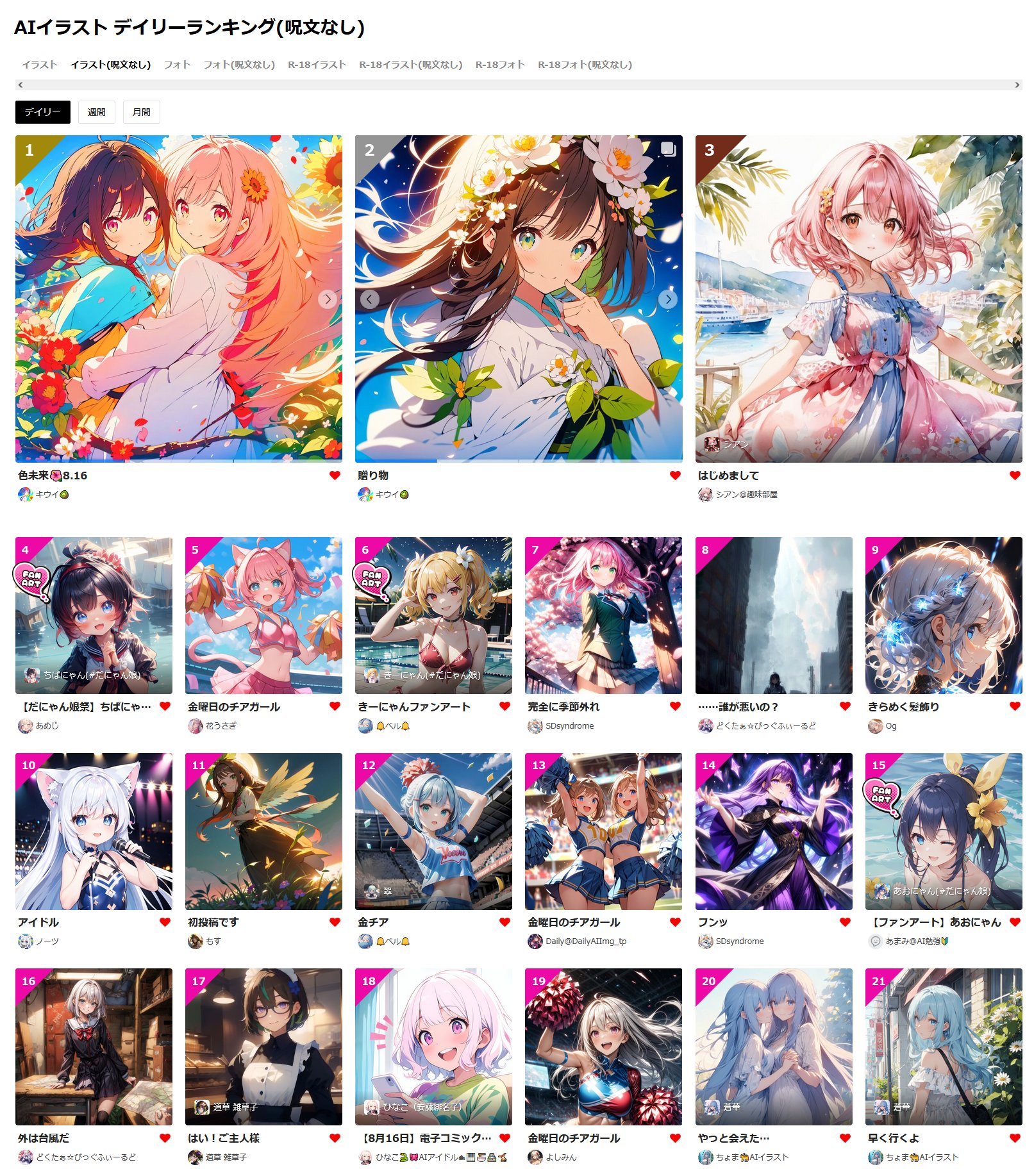Viewport: 1034px width, 1176px height.
Task: Show previous image of rank 2 artwork
Action: click(x=370, y=299)
